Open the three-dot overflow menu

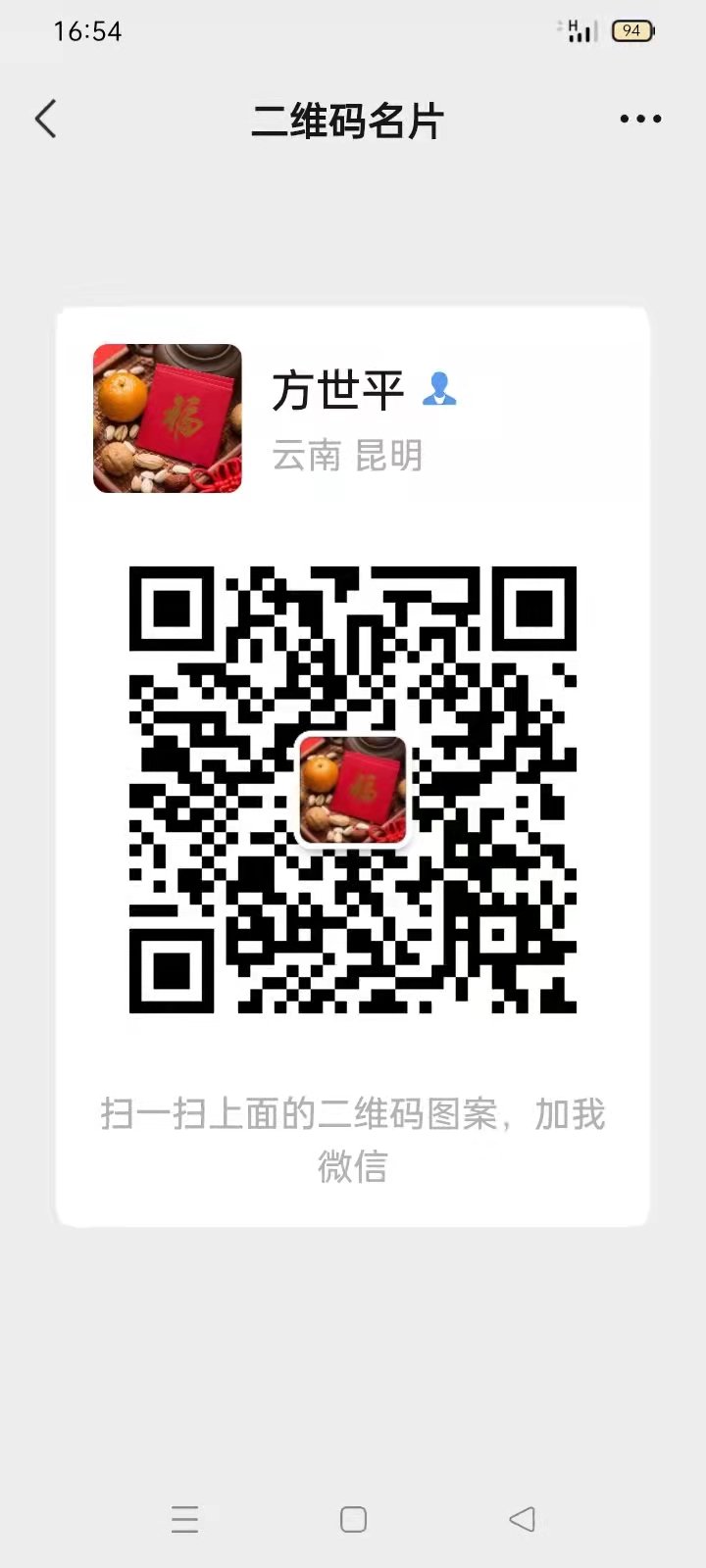click(x=640, y=120)
